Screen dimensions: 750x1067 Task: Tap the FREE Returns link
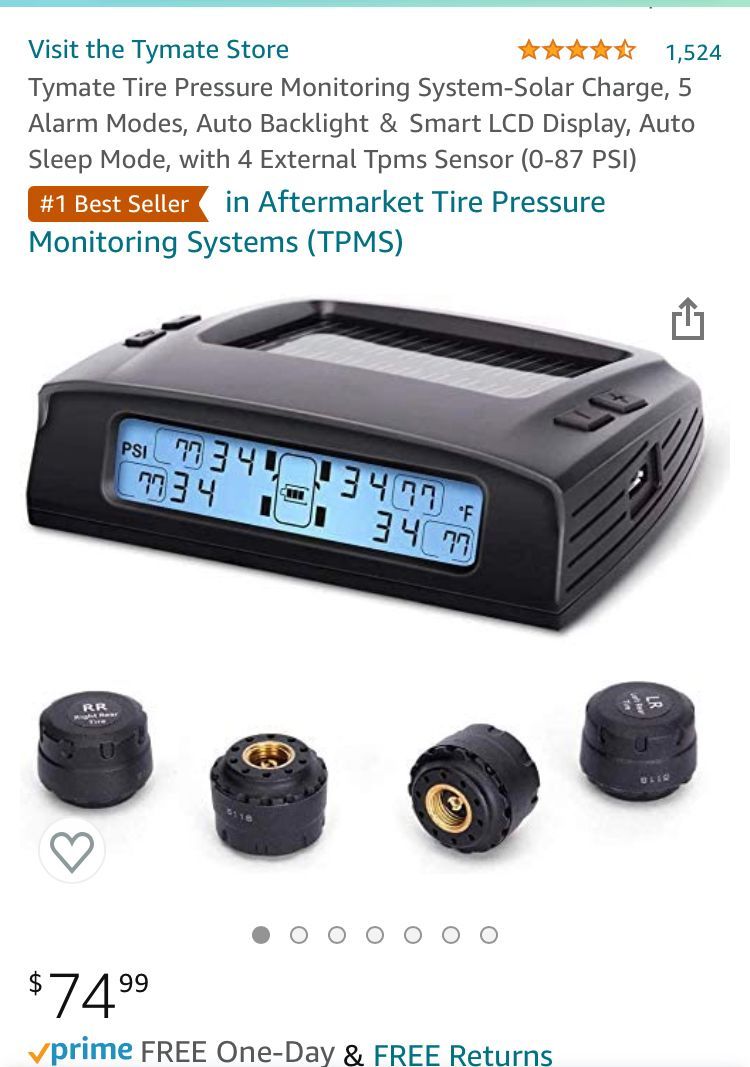(462, 1054)
